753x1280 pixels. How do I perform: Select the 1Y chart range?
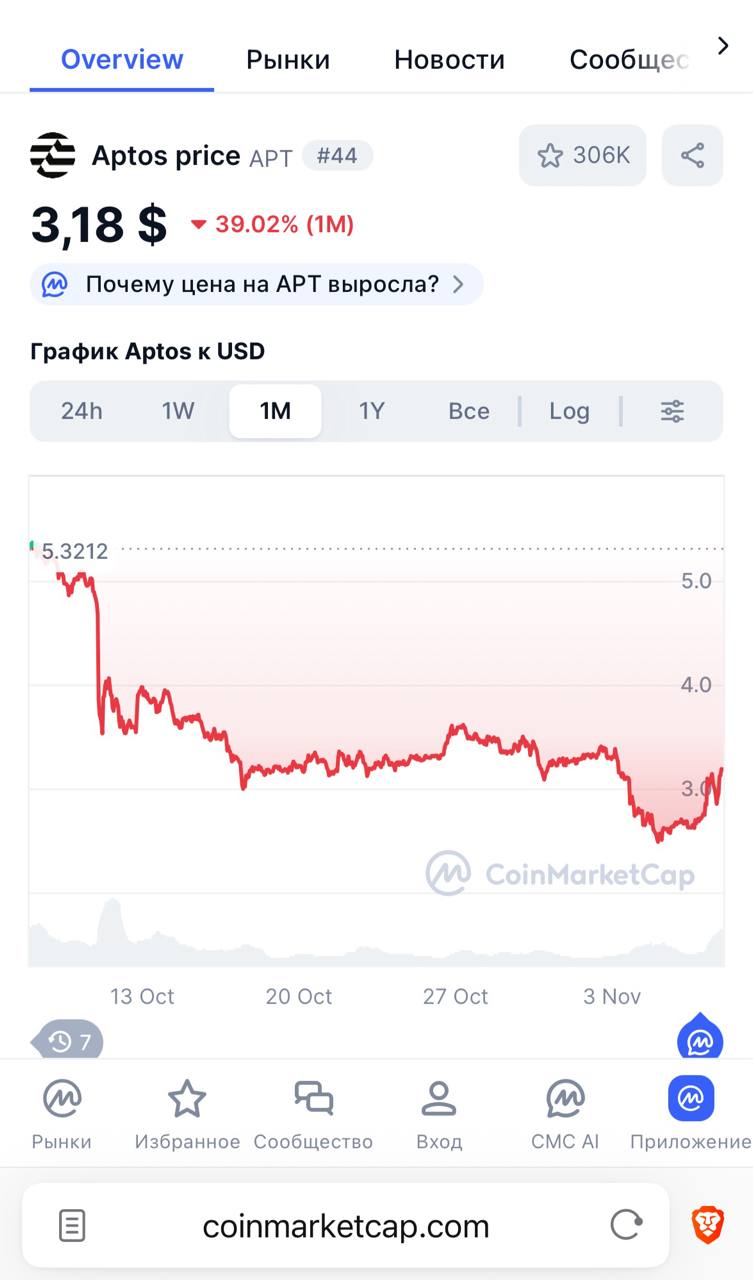point(372,411)
